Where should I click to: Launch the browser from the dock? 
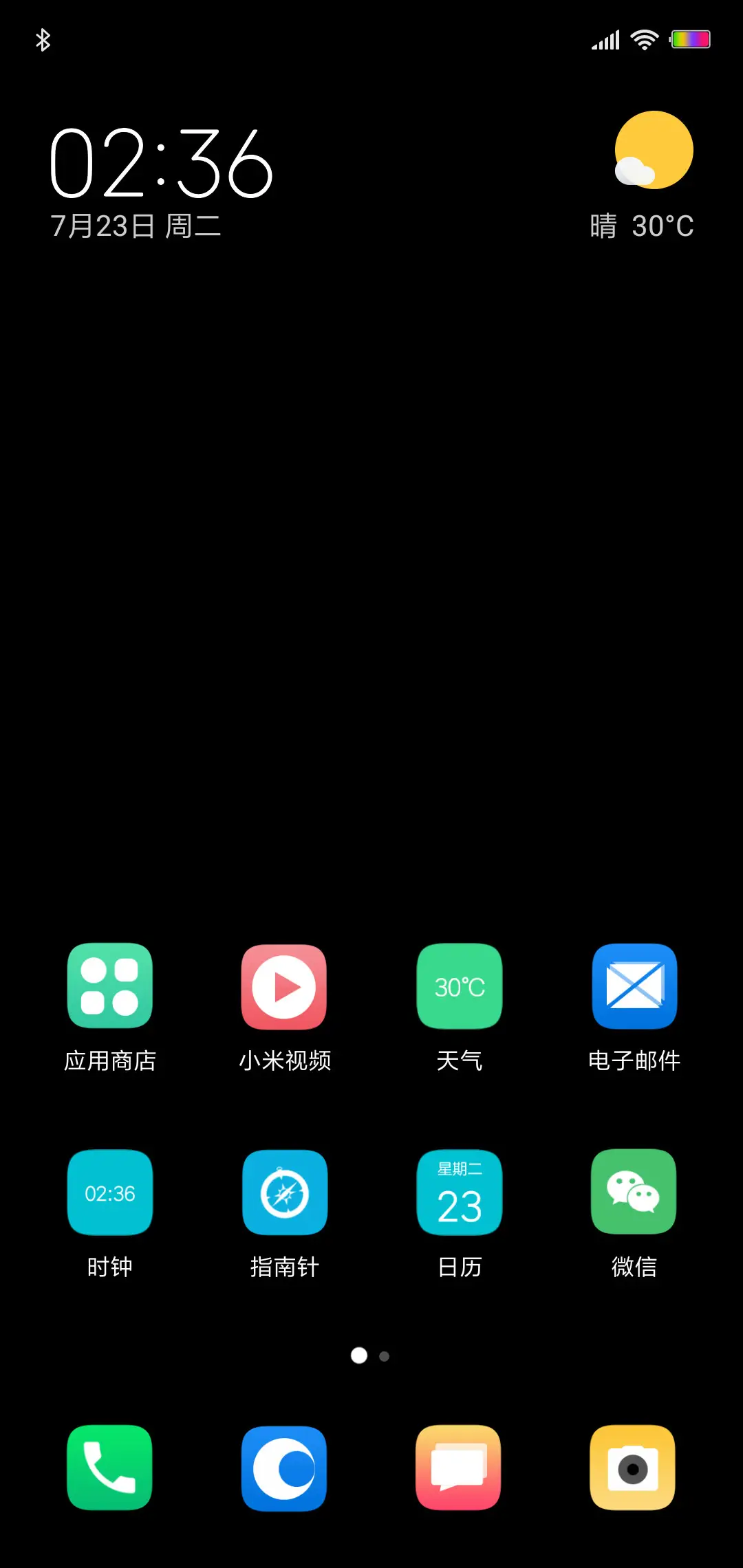pyautogui.click(x=284, y=1466)
